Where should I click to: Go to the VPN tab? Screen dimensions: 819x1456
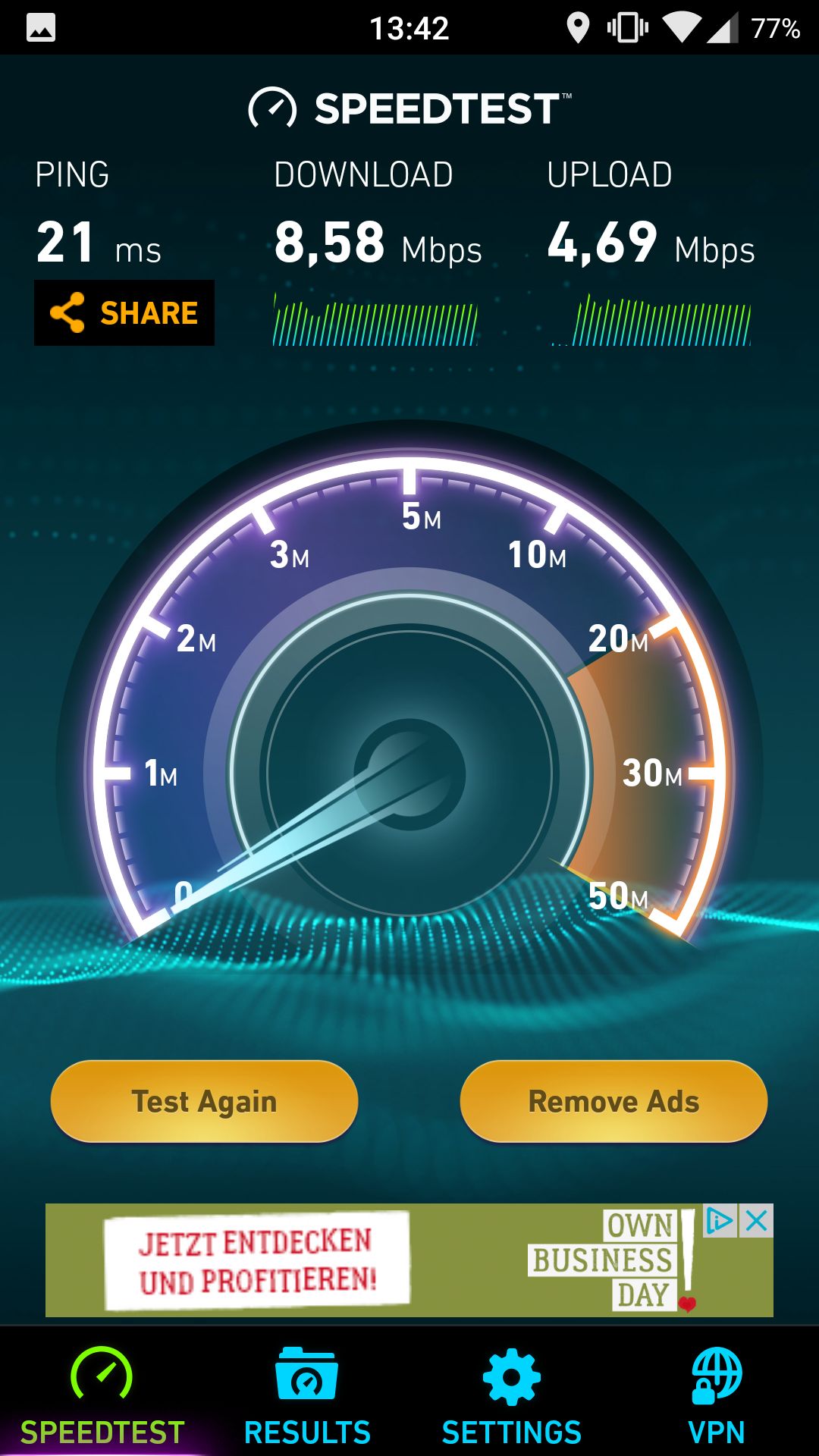pyautogui.click(x=717, y=1395)
